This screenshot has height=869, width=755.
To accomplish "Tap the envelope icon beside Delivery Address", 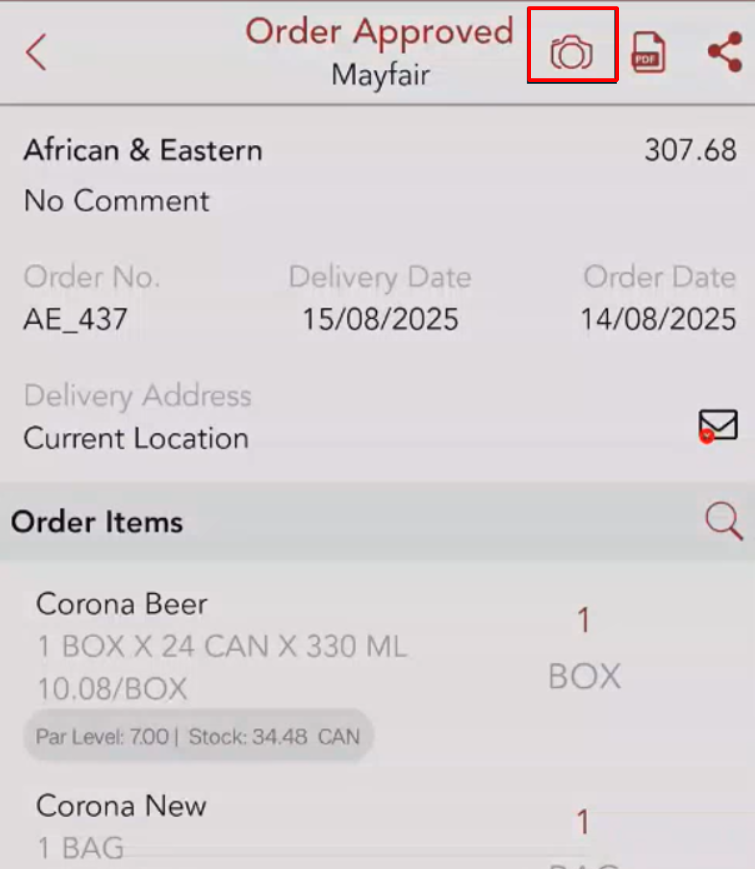I will tap(718, 425).
